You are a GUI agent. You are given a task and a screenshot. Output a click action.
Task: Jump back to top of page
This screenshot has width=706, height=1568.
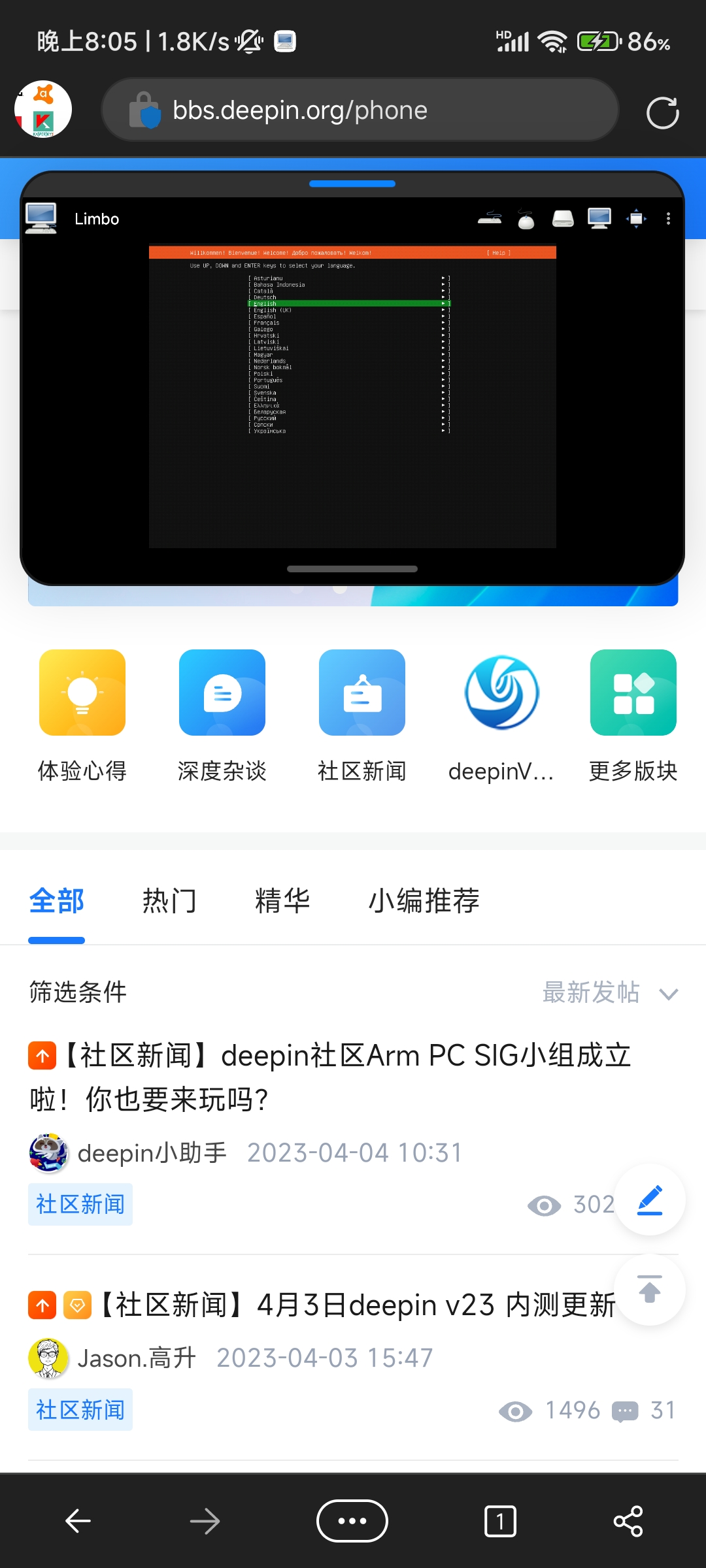pos(650,1290)
